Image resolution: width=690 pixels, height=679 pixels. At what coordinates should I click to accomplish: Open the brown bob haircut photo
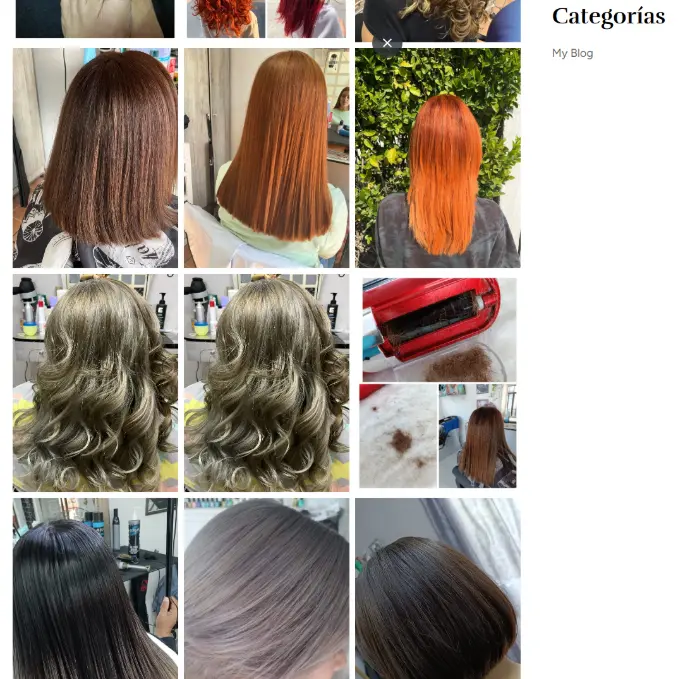(96, 158)
